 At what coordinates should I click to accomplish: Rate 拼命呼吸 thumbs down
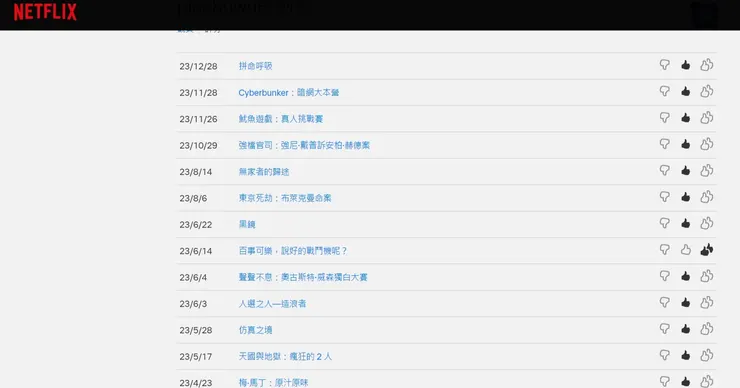click(x=664, y=65)
